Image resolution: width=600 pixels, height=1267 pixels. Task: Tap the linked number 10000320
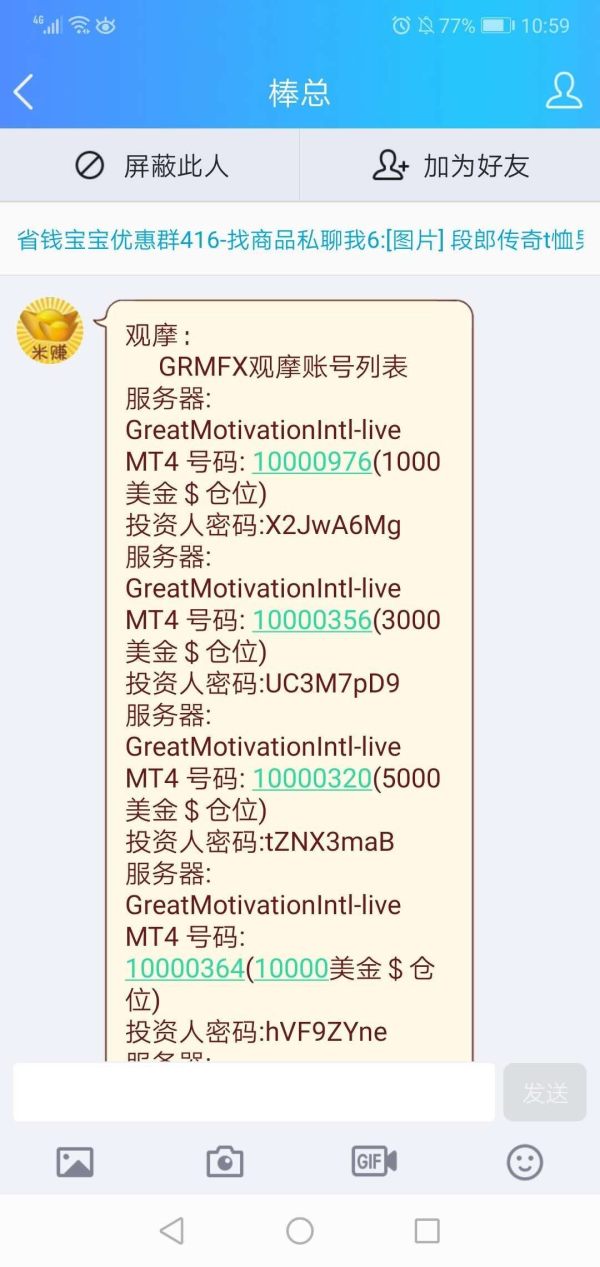[x=312, y=778]
